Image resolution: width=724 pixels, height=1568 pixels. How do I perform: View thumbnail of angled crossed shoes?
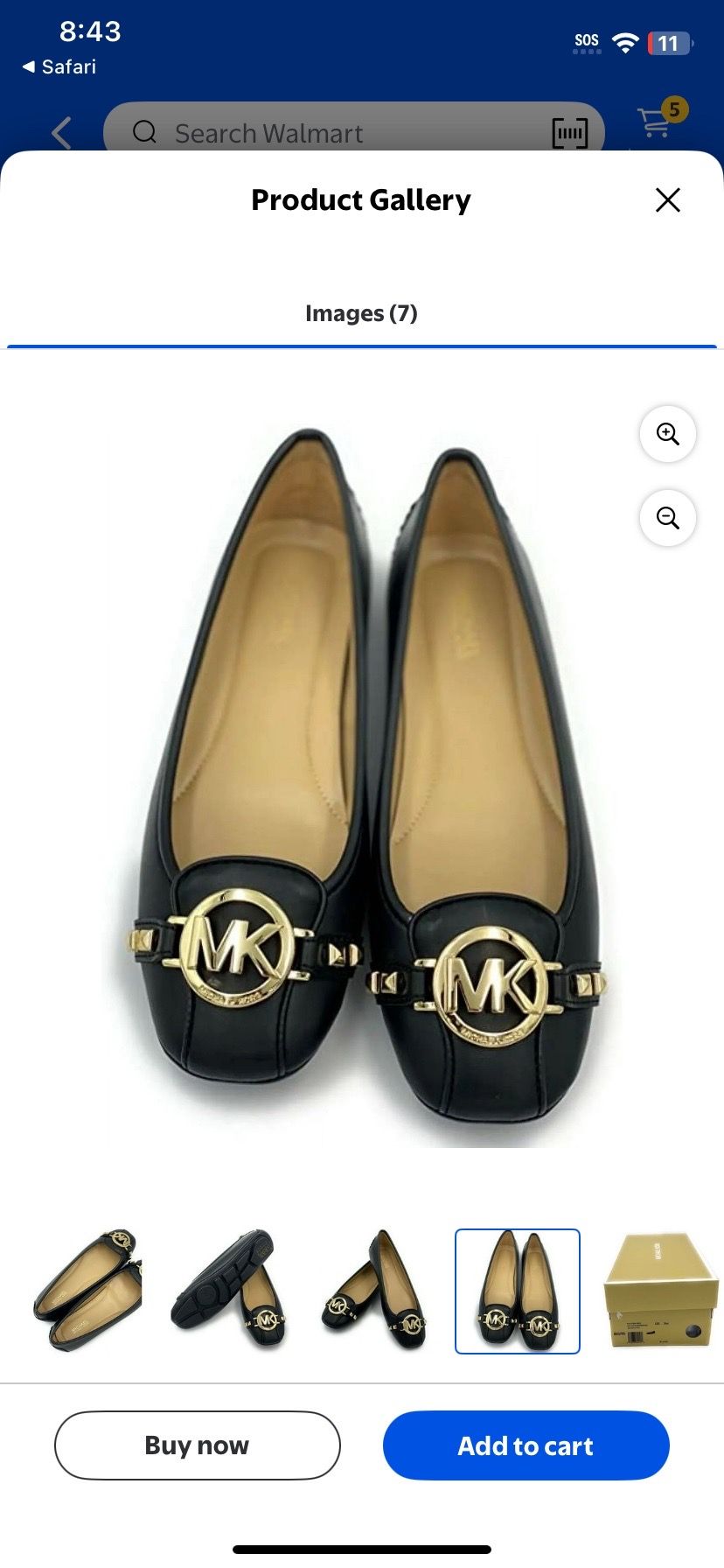pyautogui.click(x=374, y=1291)
